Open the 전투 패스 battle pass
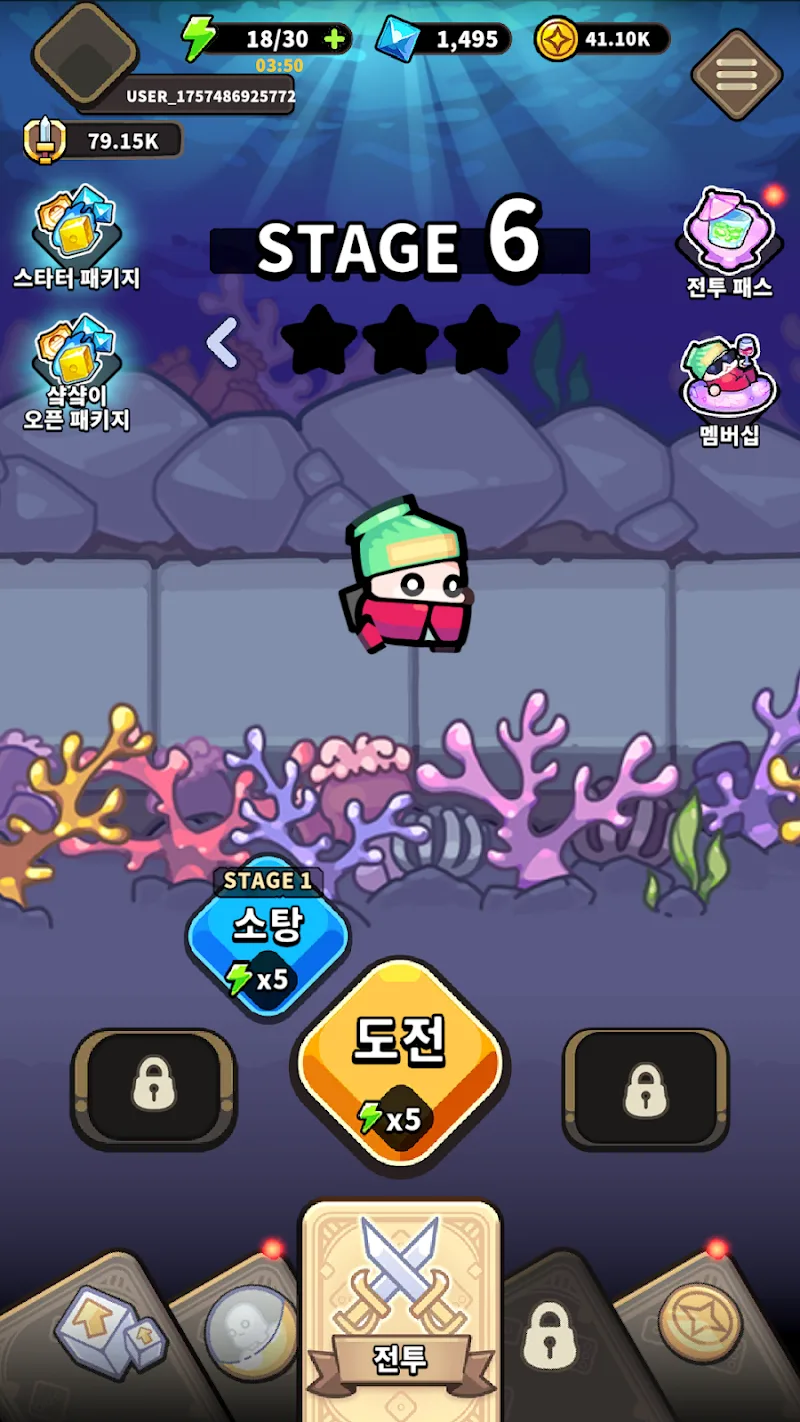 point(729,242)
